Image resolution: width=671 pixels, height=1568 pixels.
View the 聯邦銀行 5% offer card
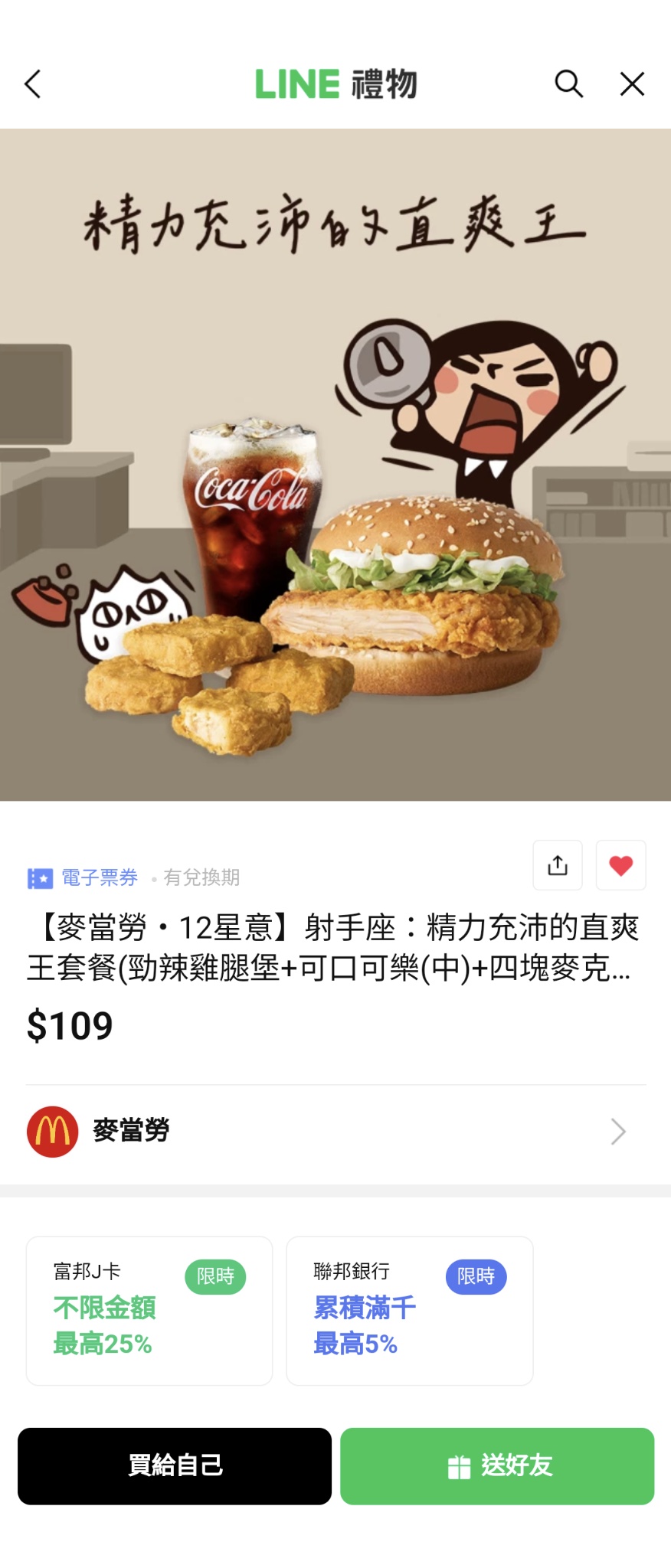[x=410, y=1311]
